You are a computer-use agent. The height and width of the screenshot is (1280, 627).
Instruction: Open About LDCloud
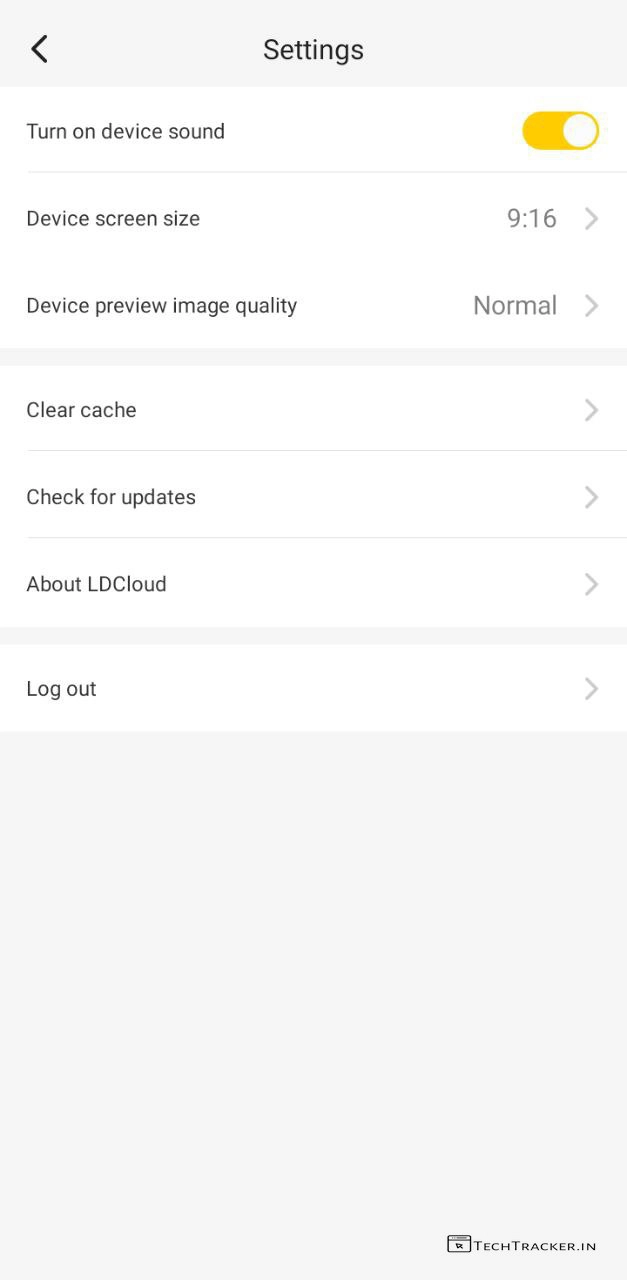313,584
